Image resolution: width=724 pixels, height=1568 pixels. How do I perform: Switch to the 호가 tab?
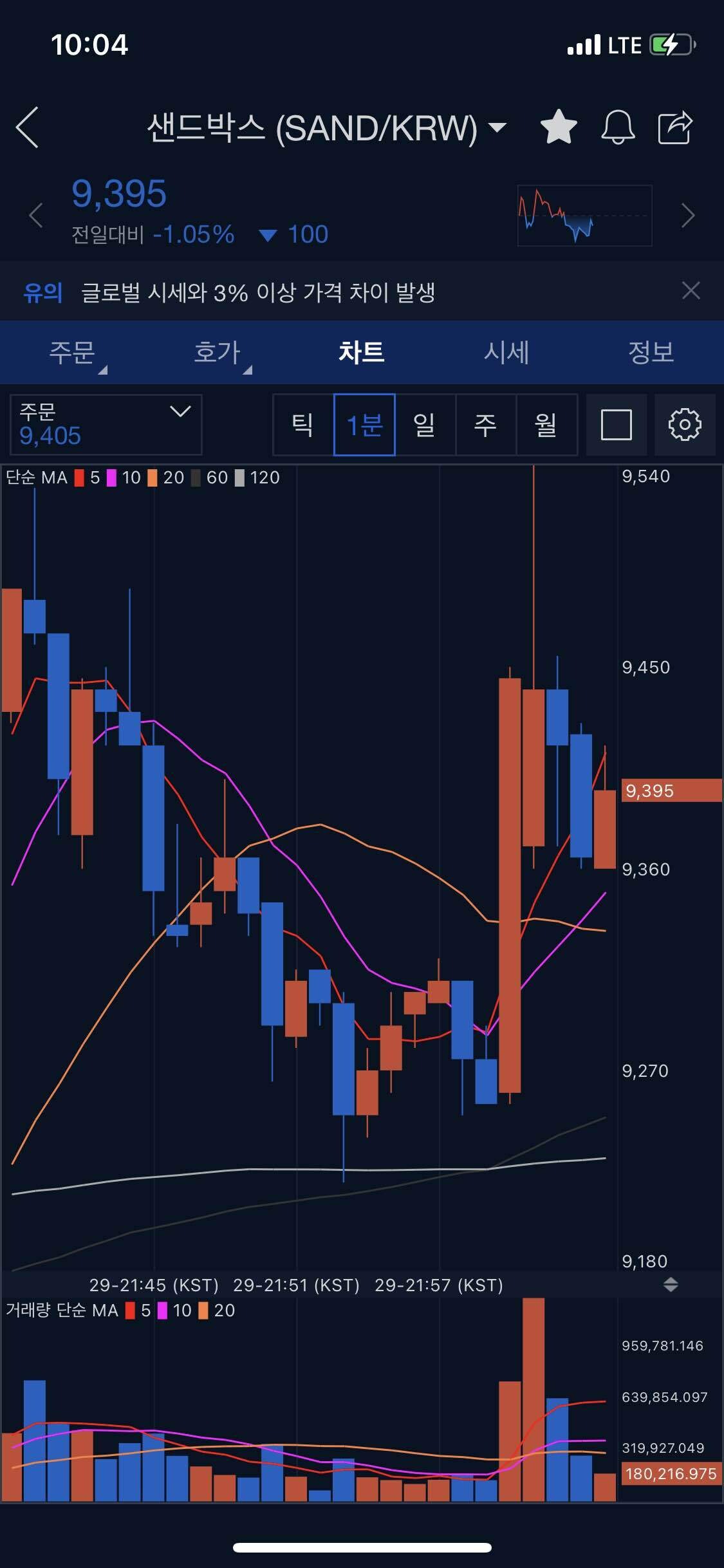[217, 352]
